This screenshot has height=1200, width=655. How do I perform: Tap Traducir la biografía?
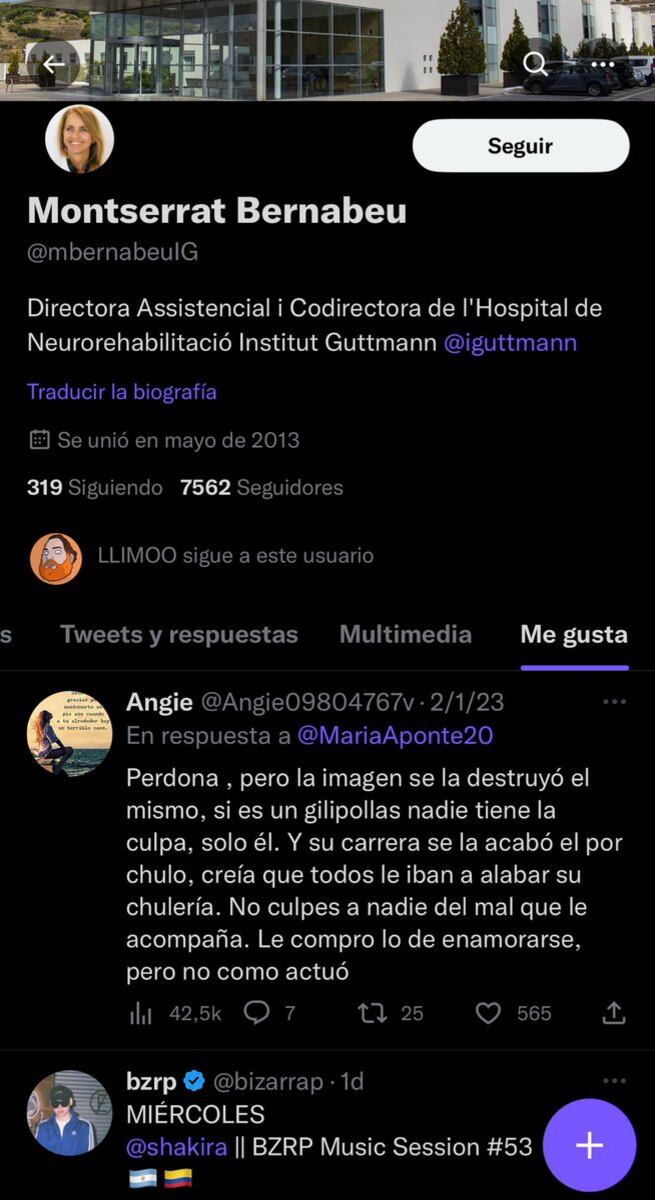coord(121,391)
